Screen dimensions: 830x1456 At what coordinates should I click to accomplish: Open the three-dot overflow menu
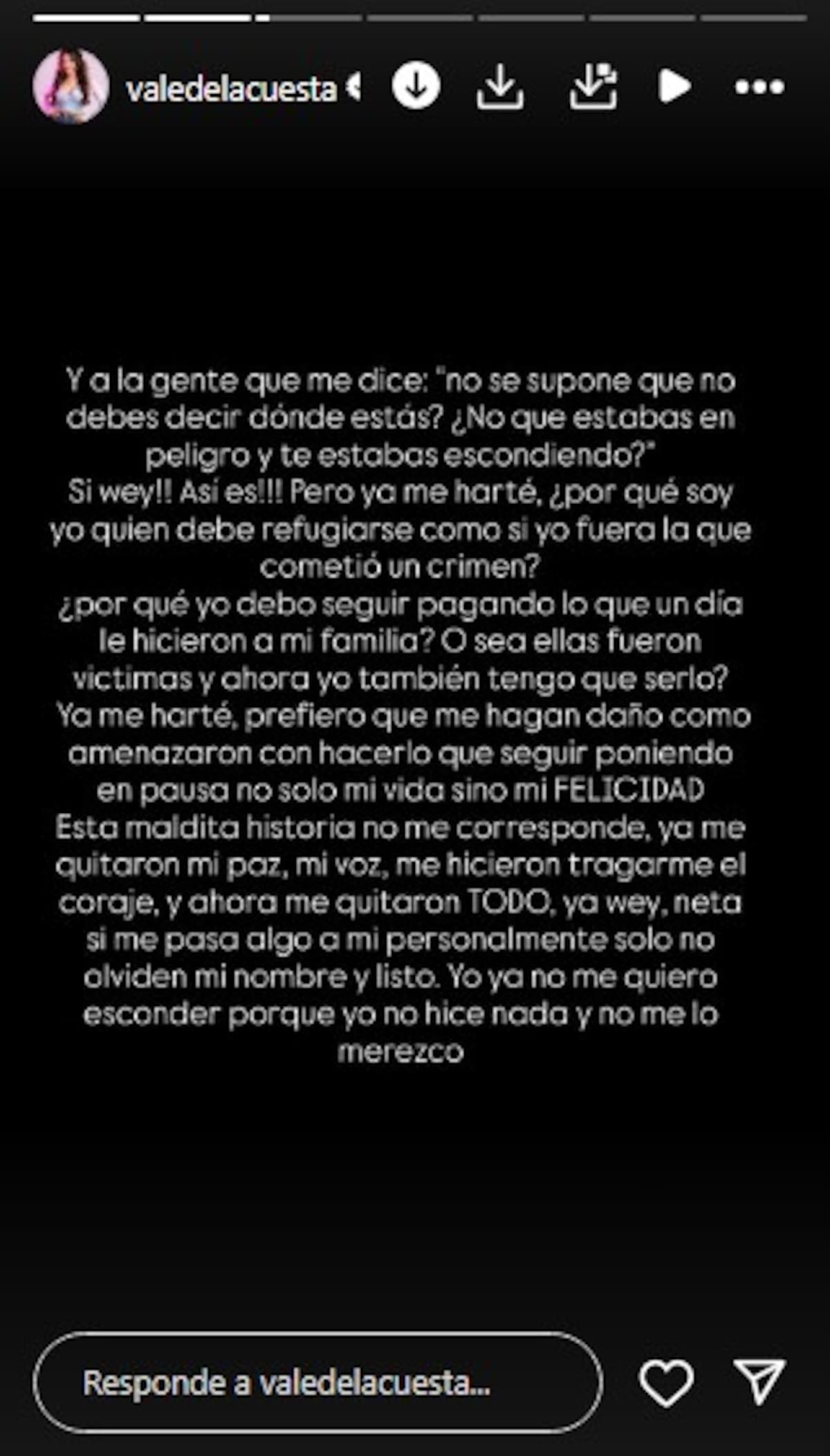pyautogui.click(x=759, y=87)
